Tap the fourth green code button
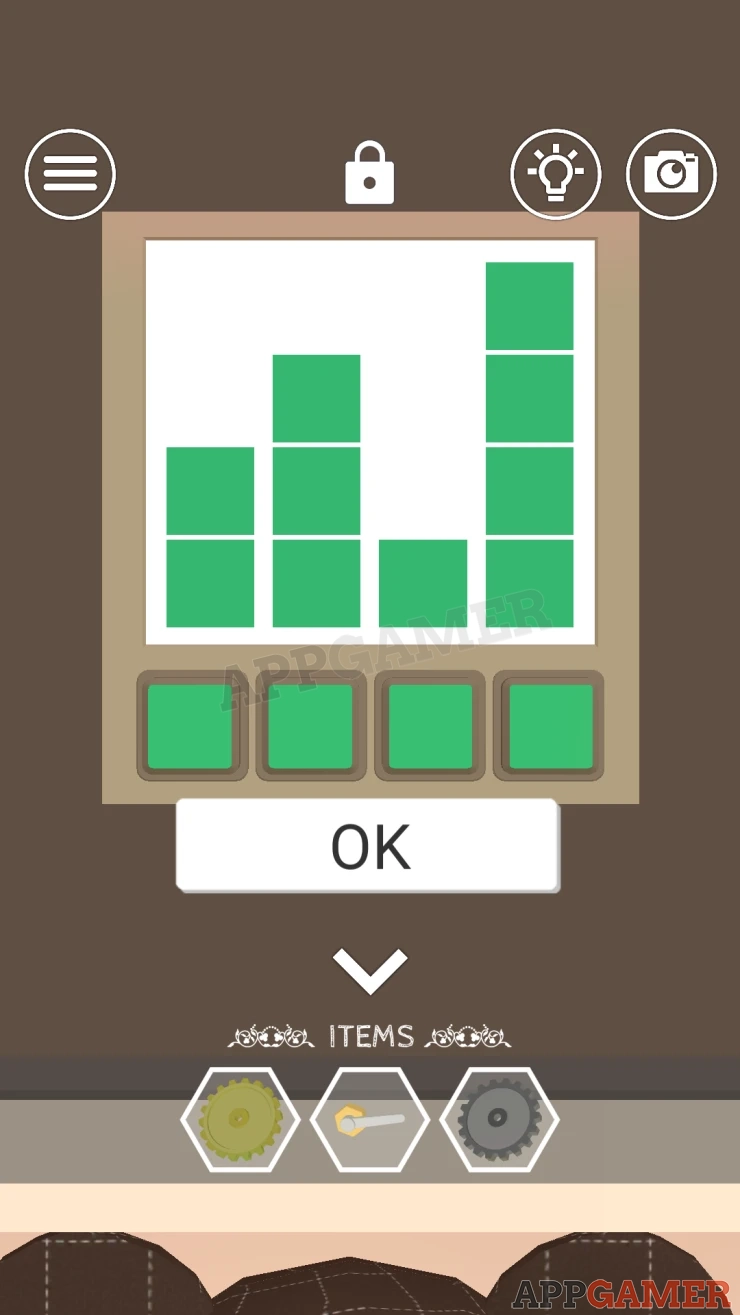The width and height of the screenshot is (740, 1315). [549, 726]
